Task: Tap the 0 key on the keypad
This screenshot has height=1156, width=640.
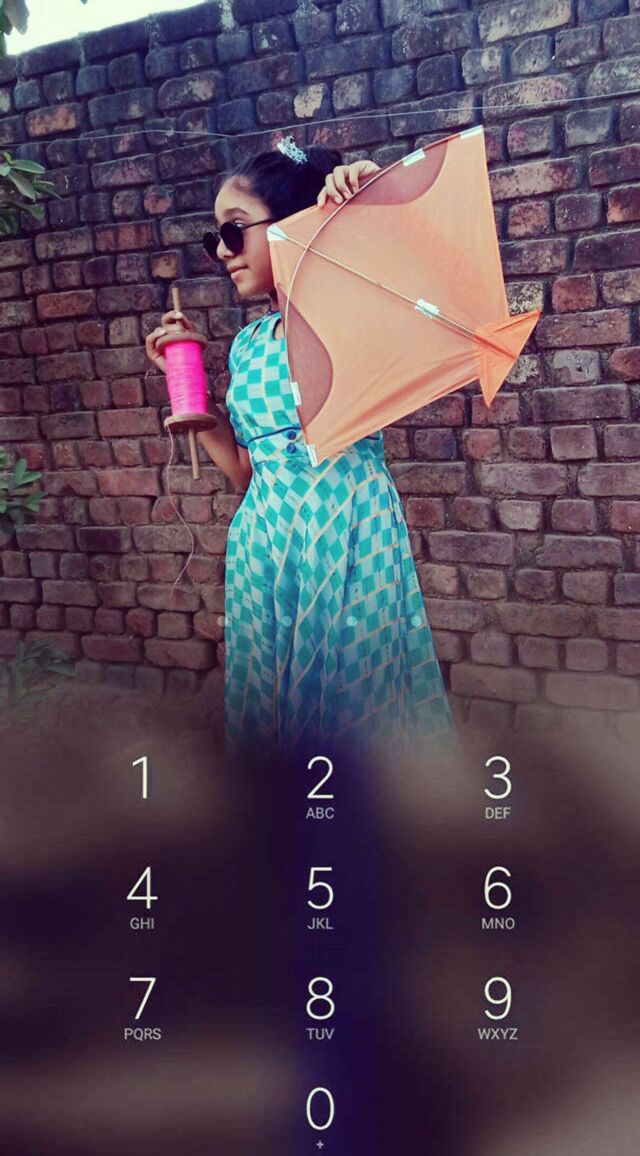Action: [320, 1114]
